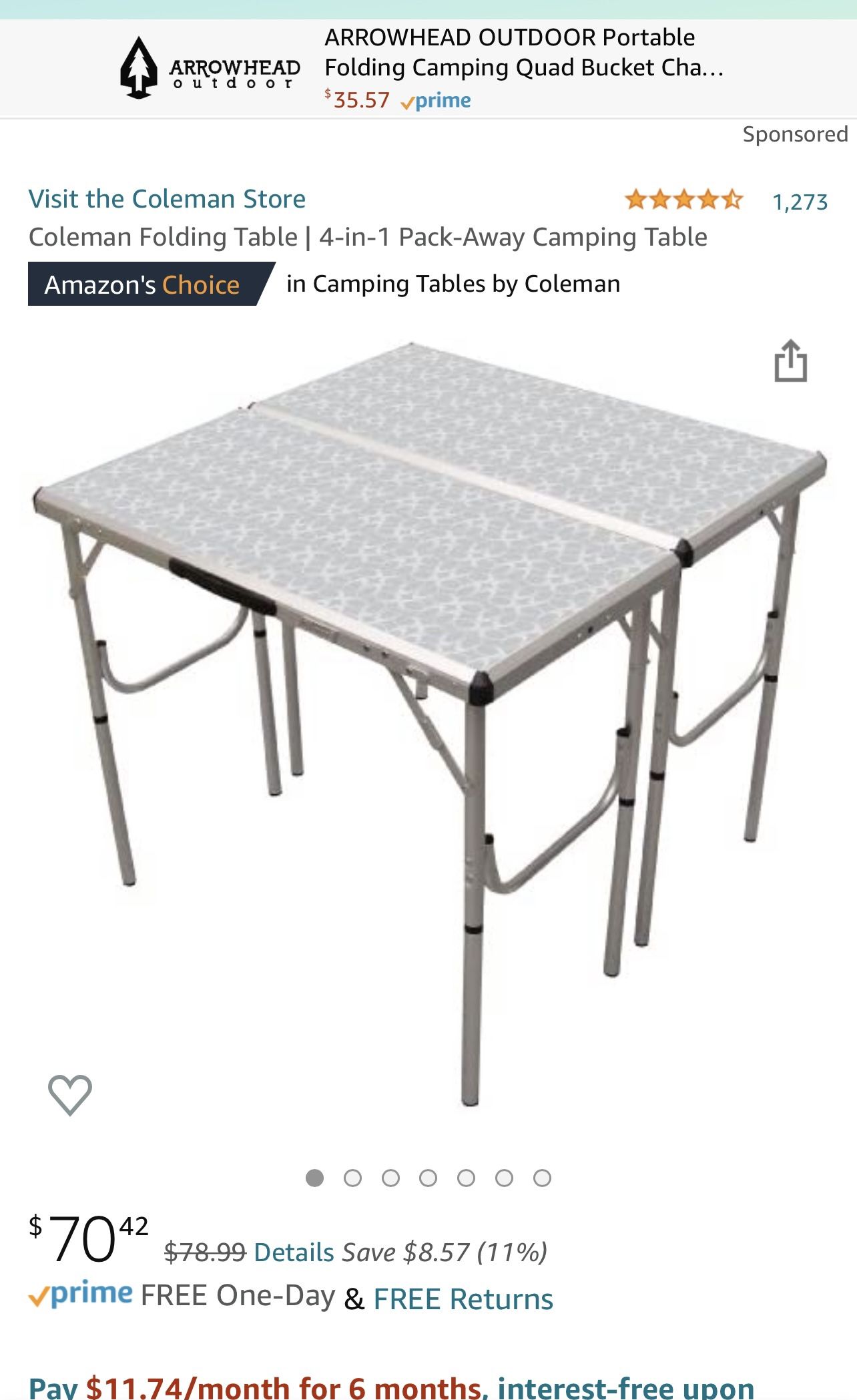The height and width of the screenshot is (1400, 857).
Task: Open the 1,273 customer ratings
Action: [800, 202]
